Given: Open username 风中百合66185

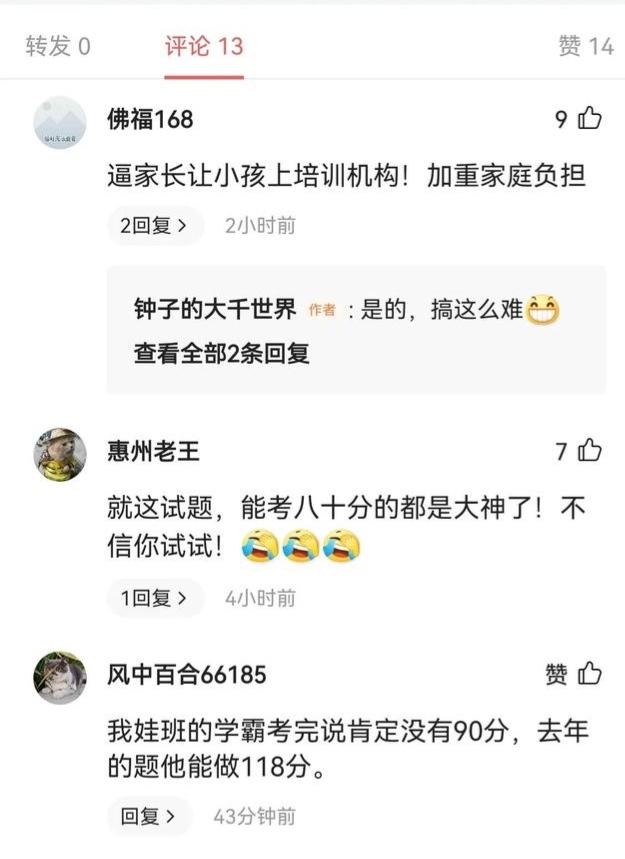Looking at the screenshot, I should pos(187,674).
